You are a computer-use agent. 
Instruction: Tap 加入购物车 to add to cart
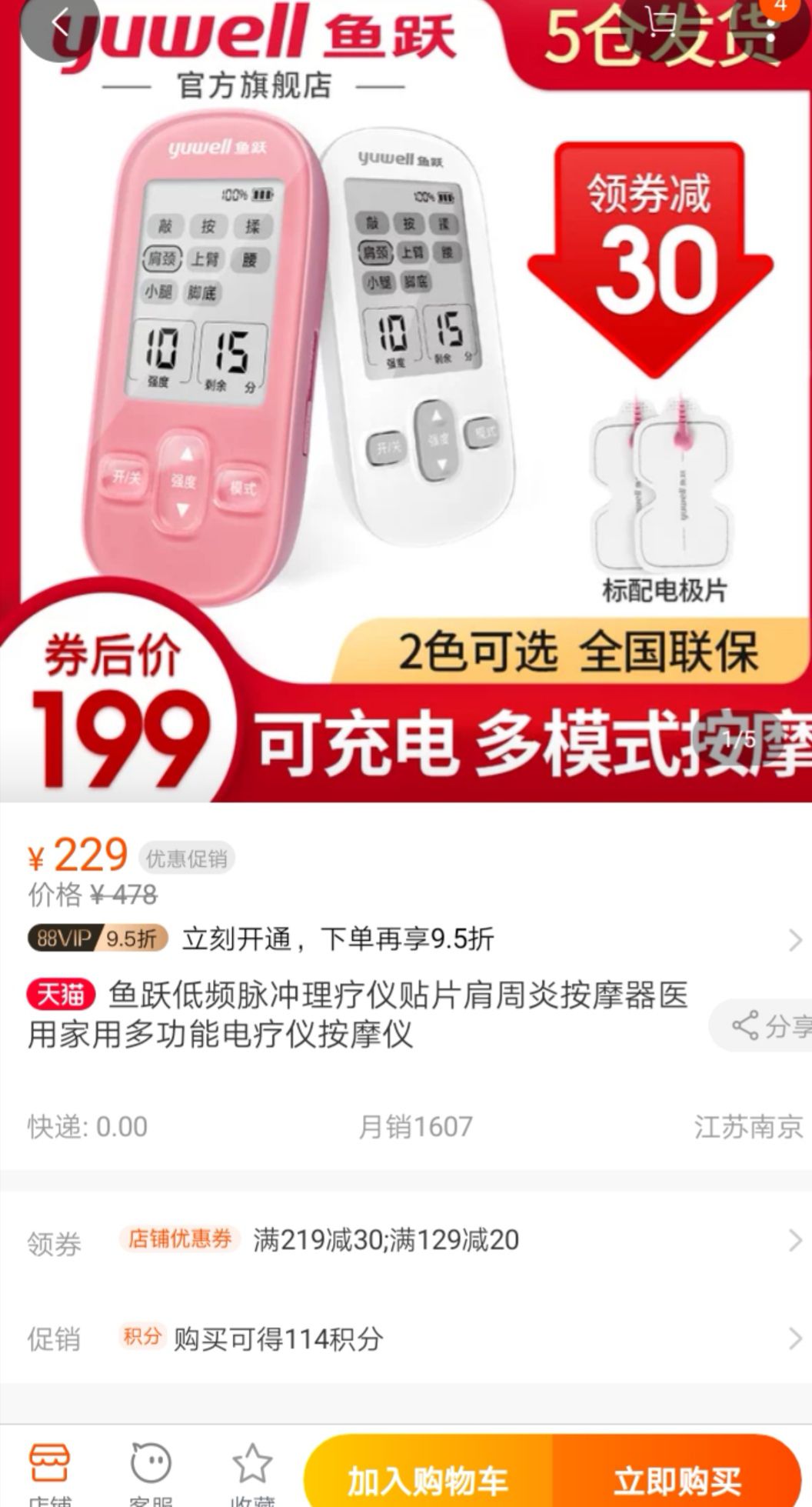point(428,1479)
